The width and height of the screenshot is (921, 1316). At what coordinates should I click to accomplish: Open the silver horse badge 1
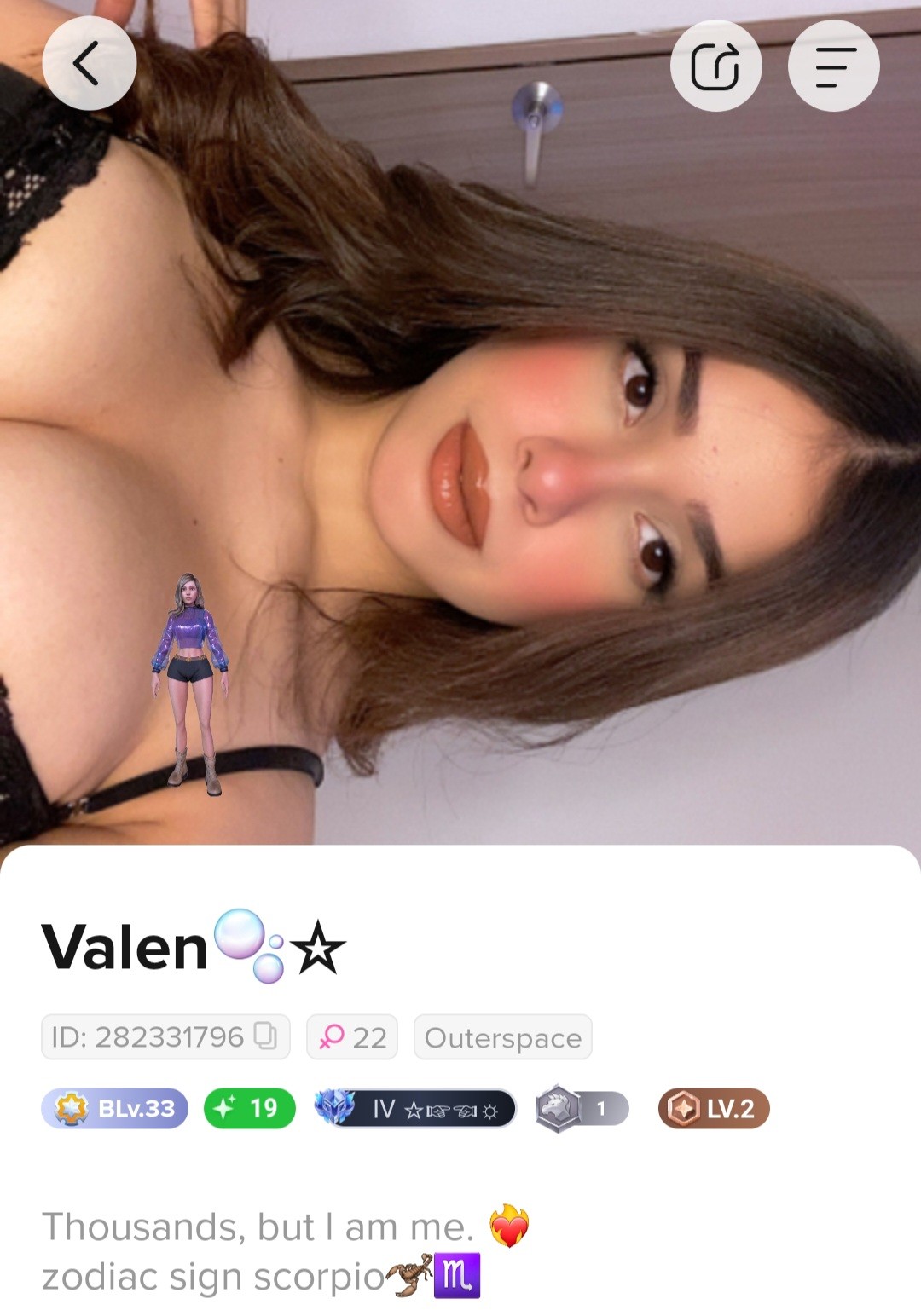click(x=582, y=1108)
